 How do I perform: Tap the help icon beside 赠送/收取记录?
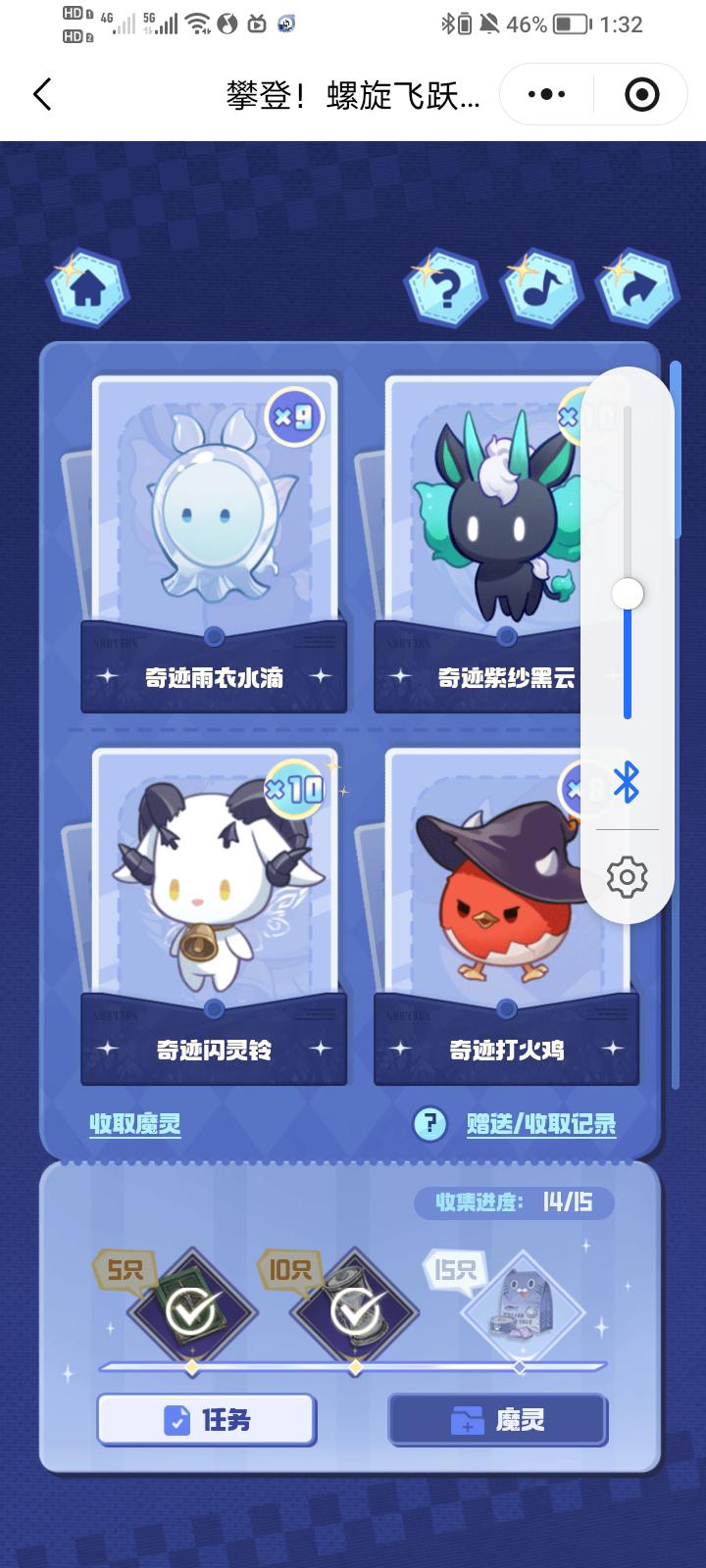pos(429,1124)
